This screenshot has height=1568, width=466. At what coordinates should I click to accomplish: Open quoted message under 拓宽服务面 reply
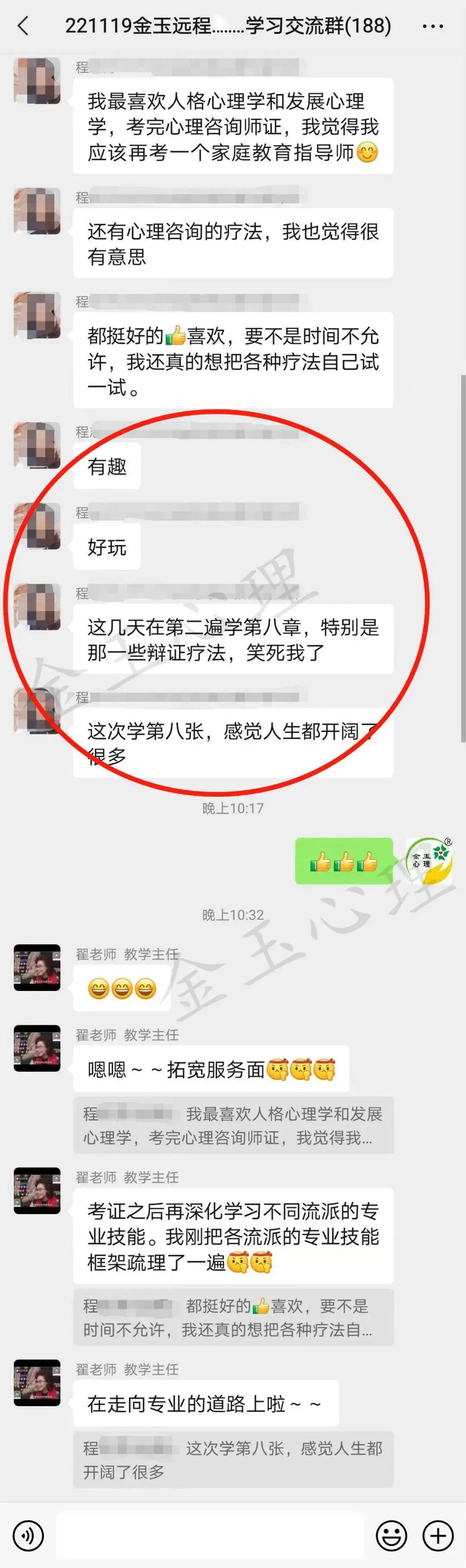pyautogui.click(x=233, y=1125)
